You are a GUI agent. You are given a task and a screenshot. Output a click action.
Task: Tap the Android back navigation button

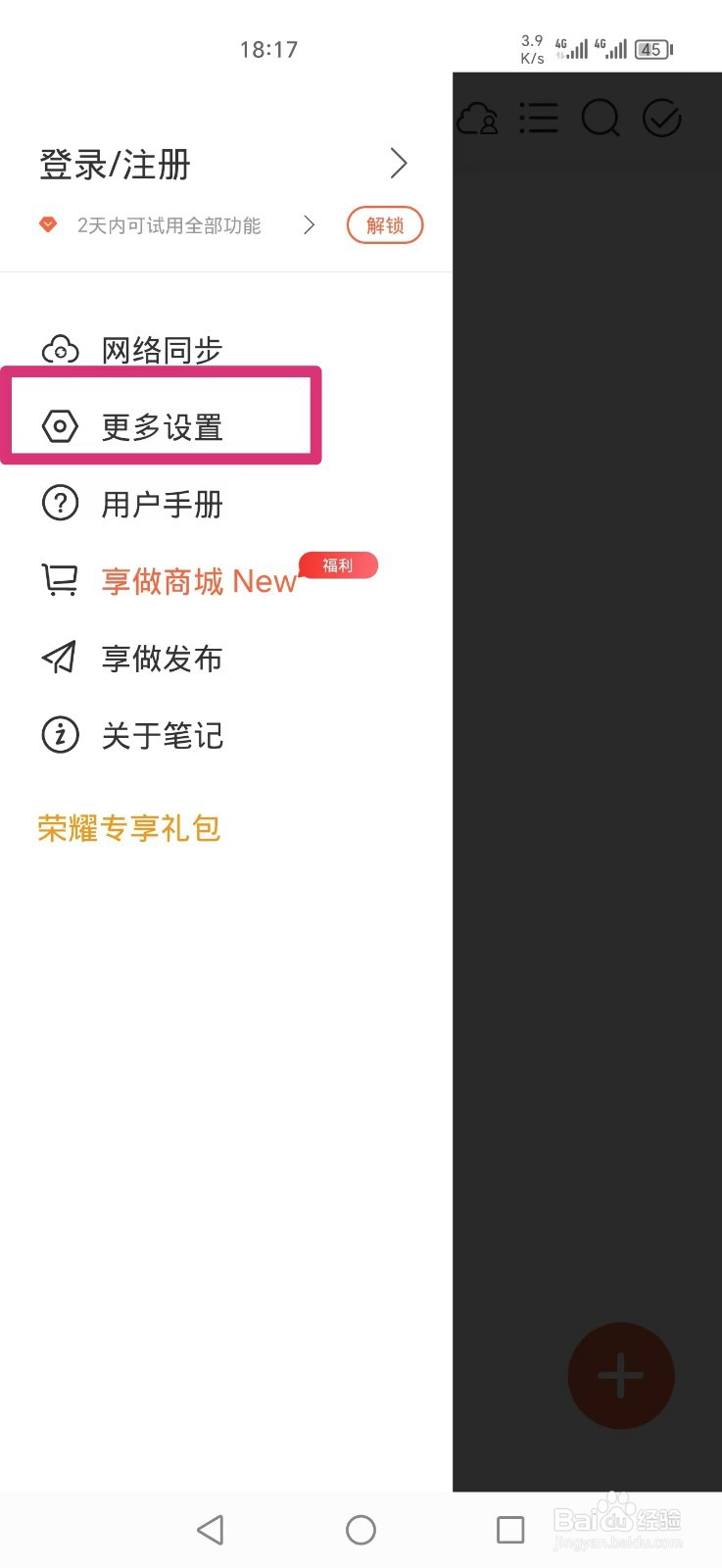click(x=210, y=1529)
